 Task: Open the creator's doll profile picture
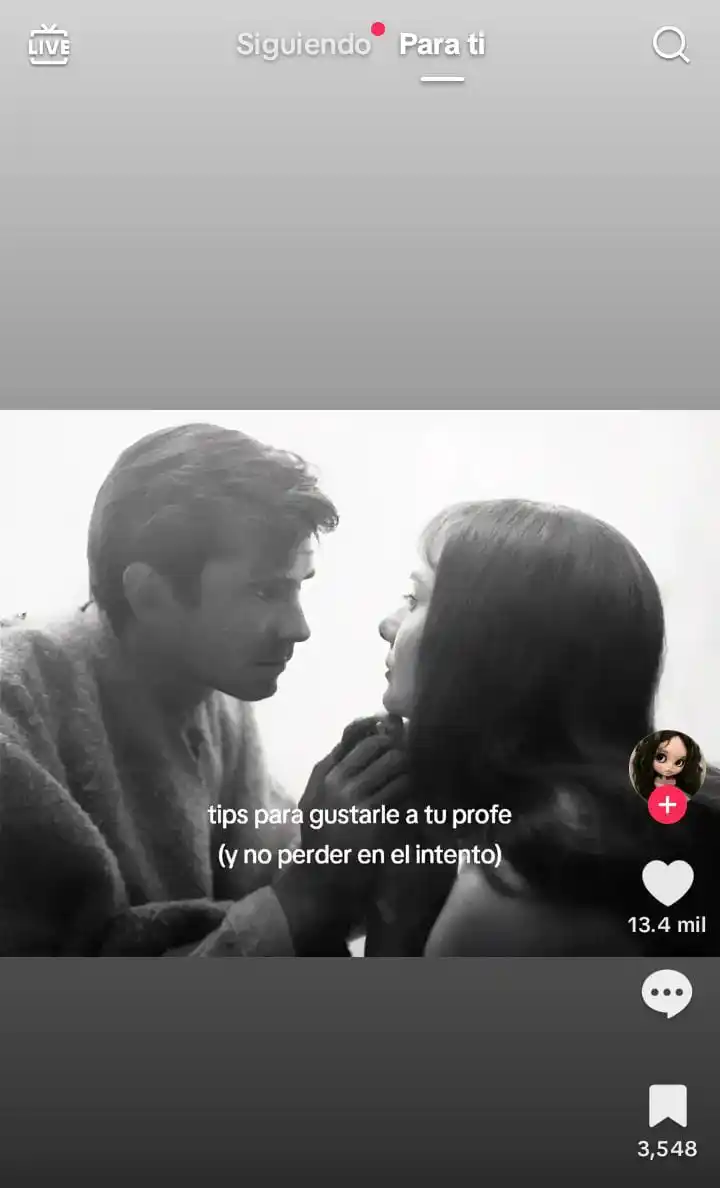(x=667, y=764)
